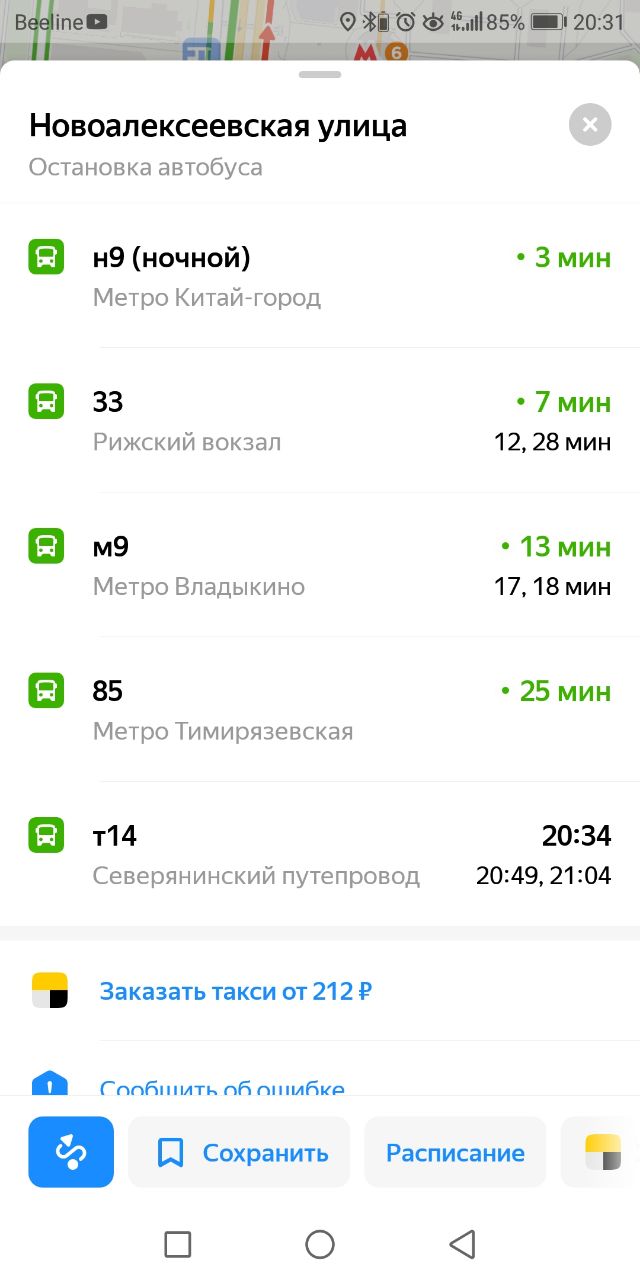640x1280 pixels.
Task: Tap the taxi icon button in bottom bar
Action: (x=602, y=1152)
